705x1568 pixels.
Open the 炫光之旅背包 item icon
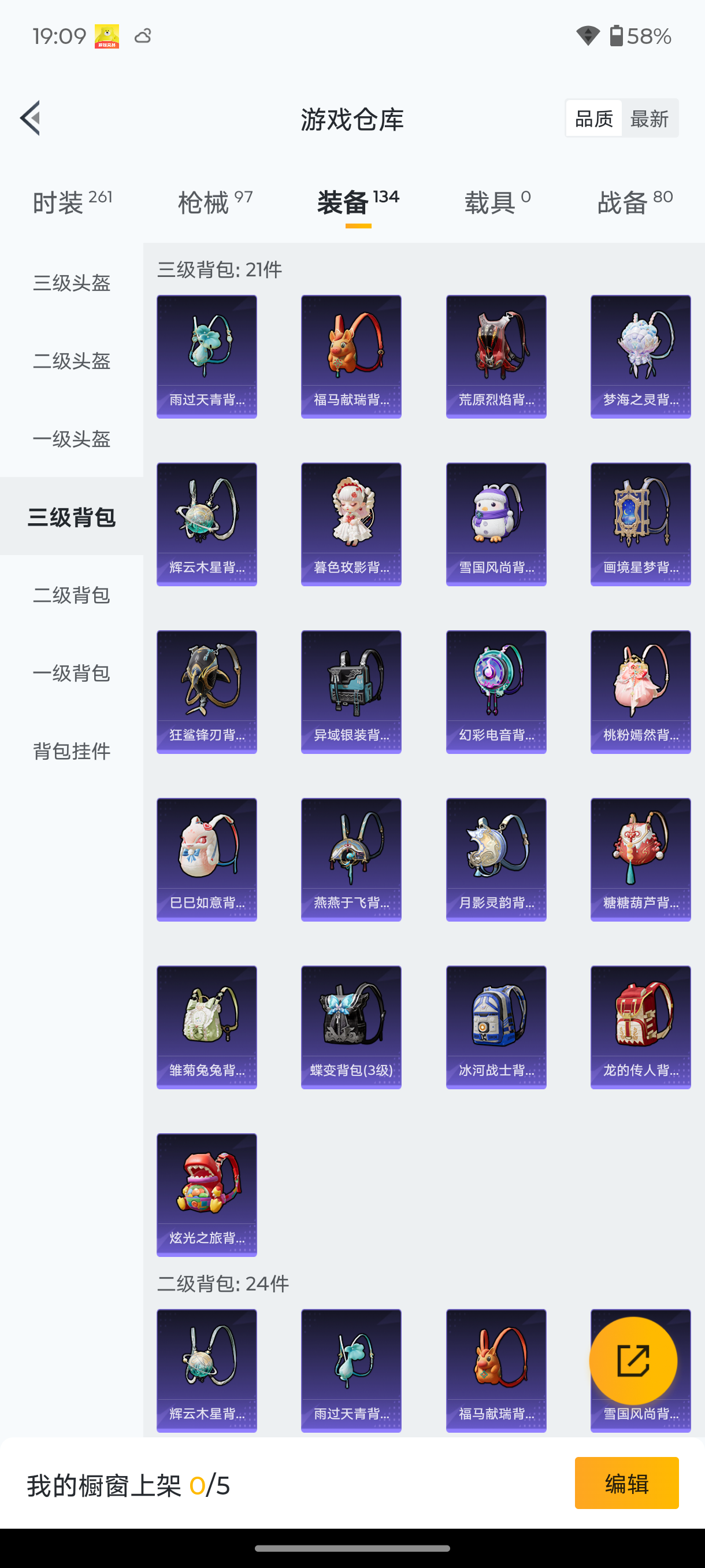(206, 1195)
